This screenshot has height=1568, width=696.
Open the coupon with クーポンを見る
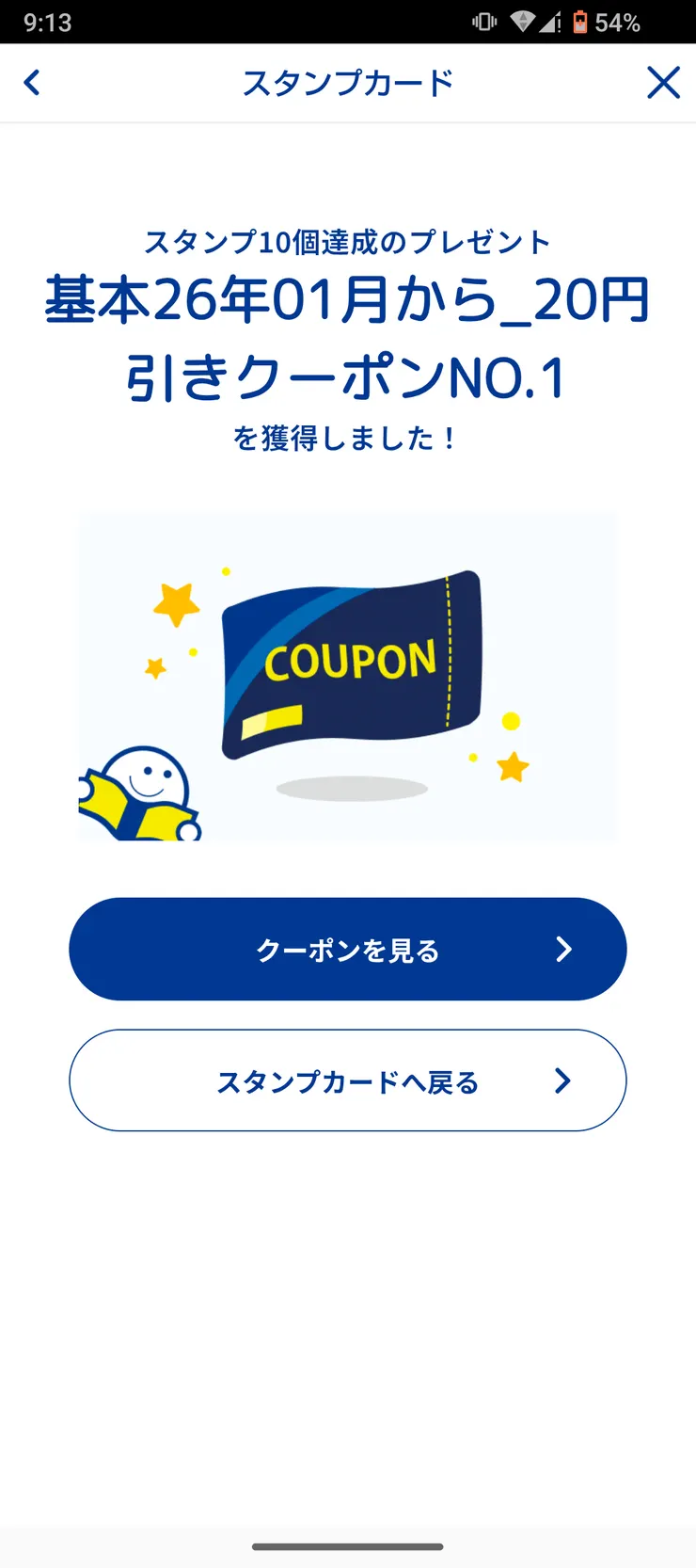348,950
